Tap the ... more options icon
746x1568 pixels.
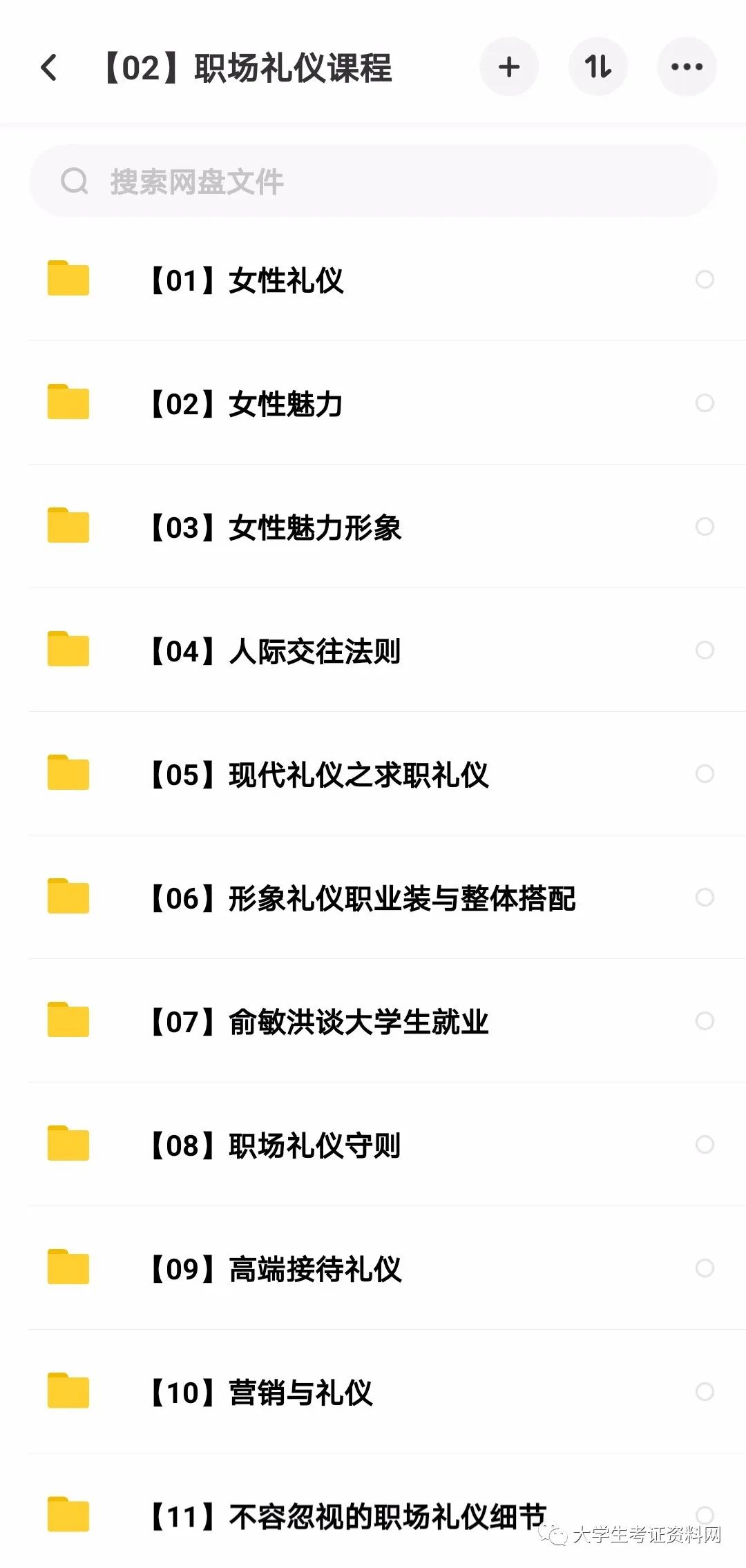click(686, 67)
